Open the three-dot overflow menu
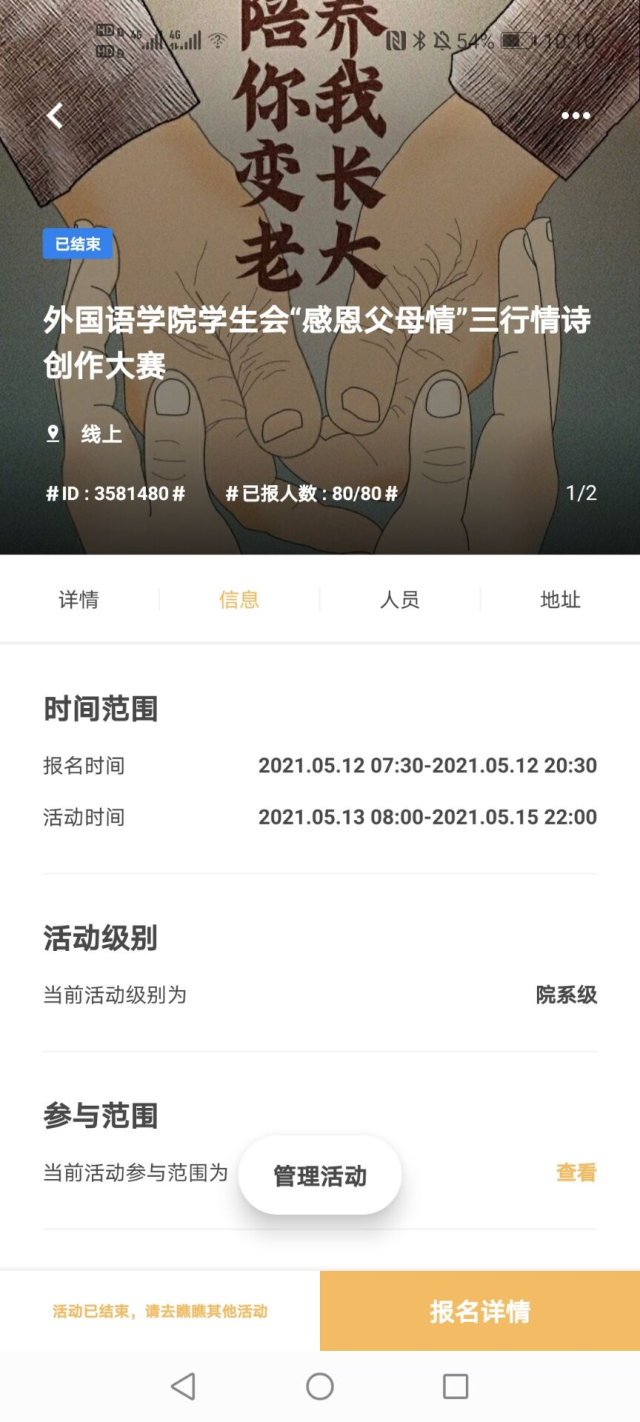This screenshot has width=640, height=1422. [575, 116]
